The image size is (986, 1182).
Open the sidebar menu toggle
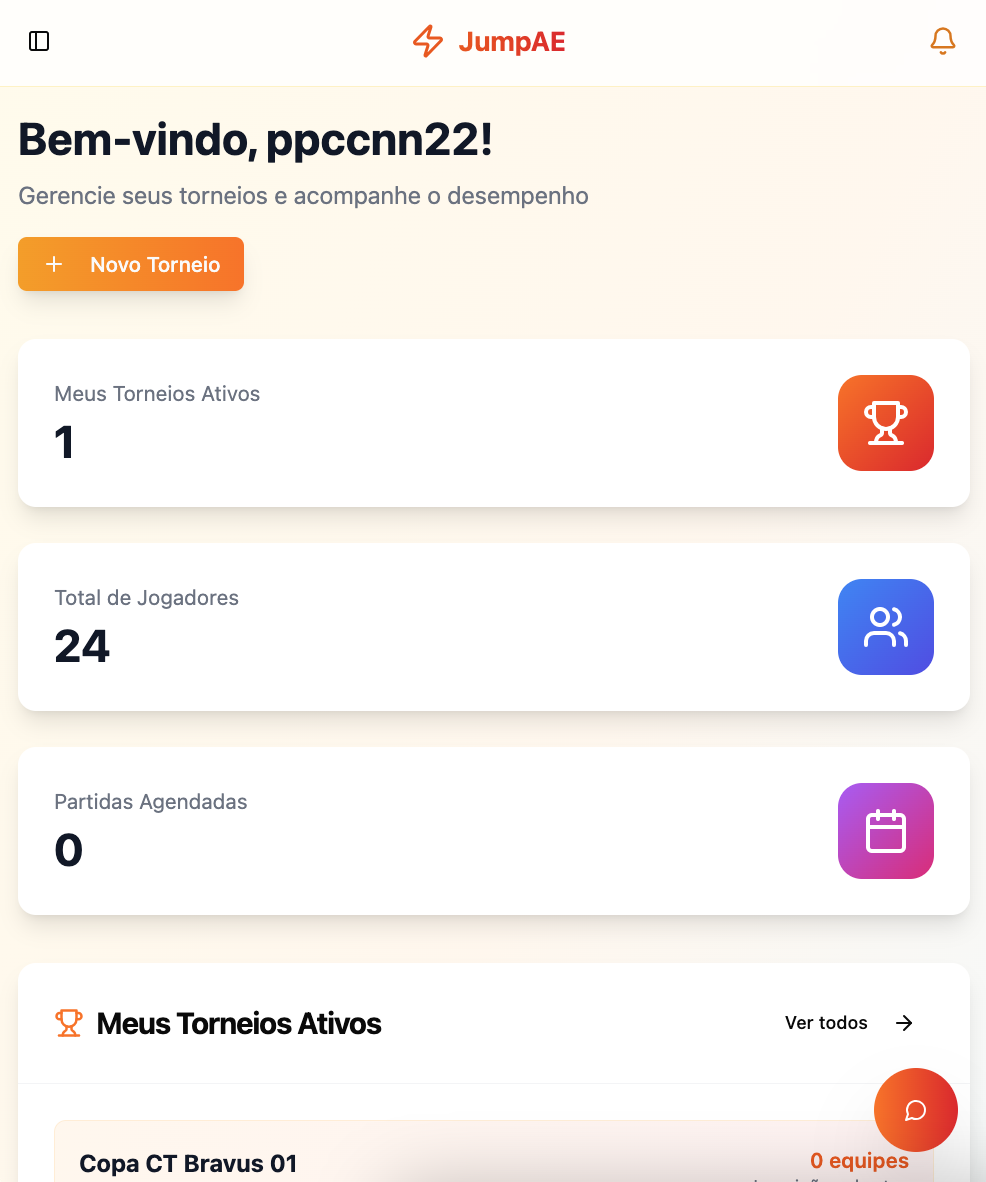click(39, 41)
